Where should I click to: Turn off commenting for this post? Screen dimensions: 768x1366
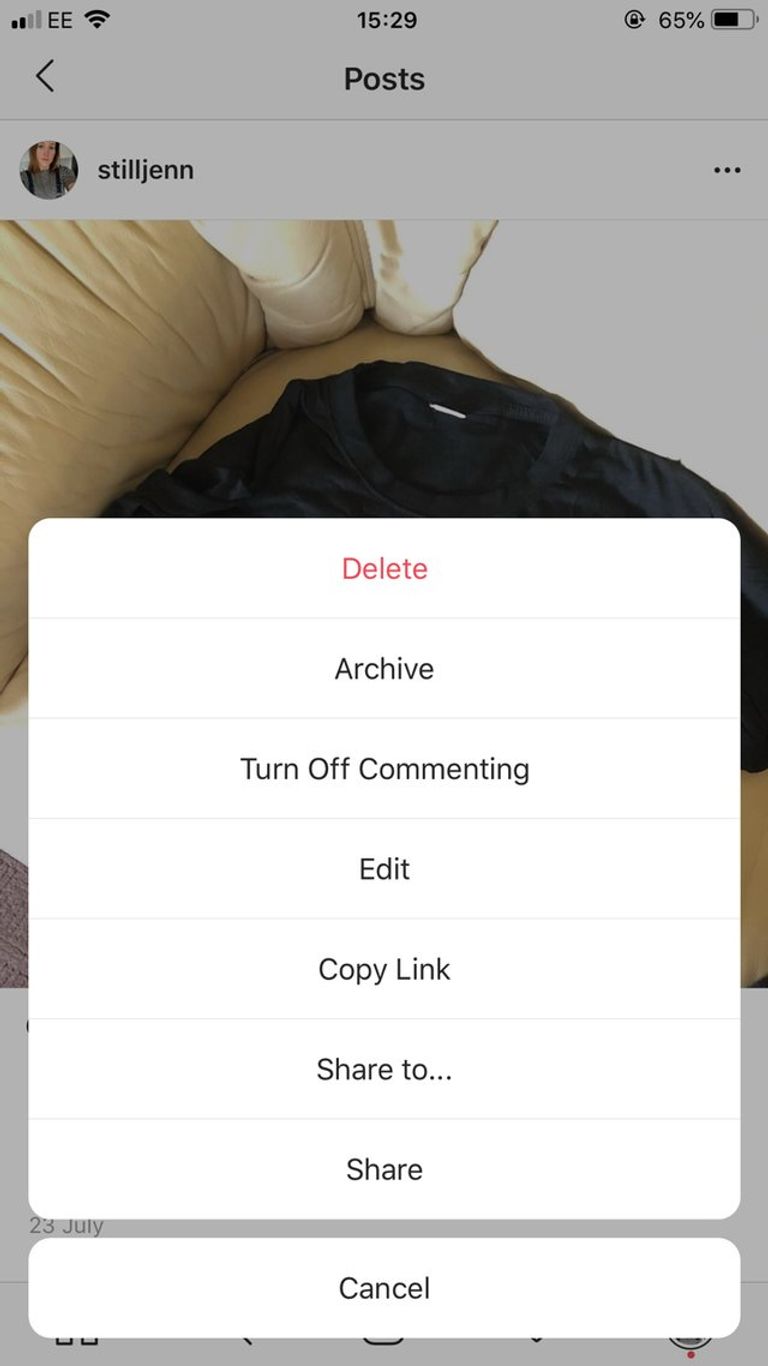[384, 768]
